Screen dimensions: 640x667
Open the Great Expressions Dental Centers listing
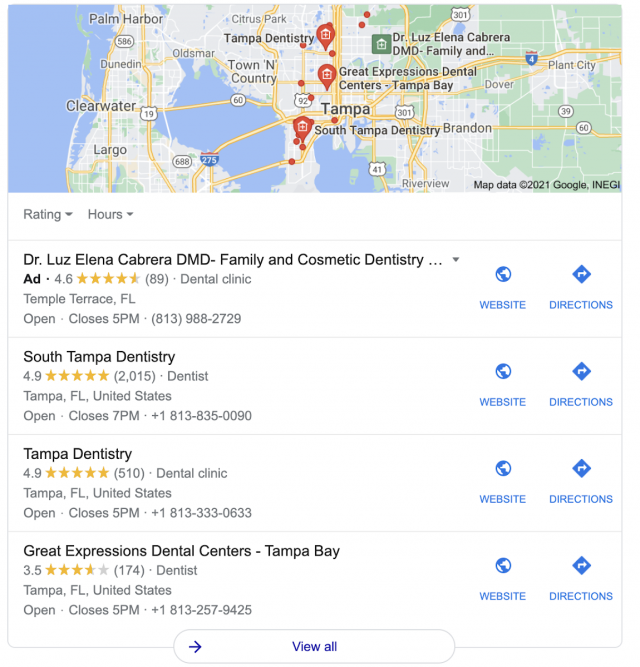181,551
